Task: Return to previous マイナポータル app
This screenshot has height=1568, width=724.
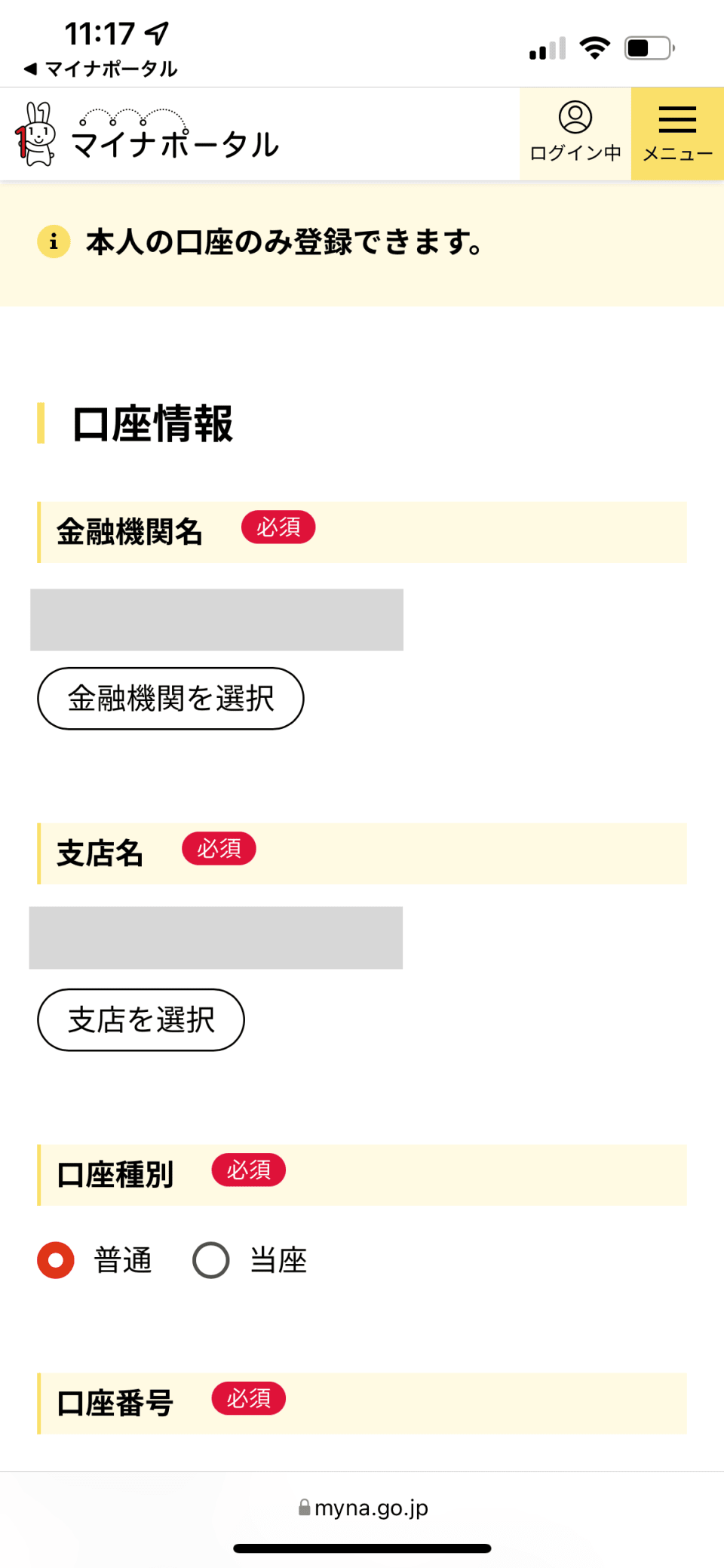Action: pyautogui.click(x=100, y=69)
